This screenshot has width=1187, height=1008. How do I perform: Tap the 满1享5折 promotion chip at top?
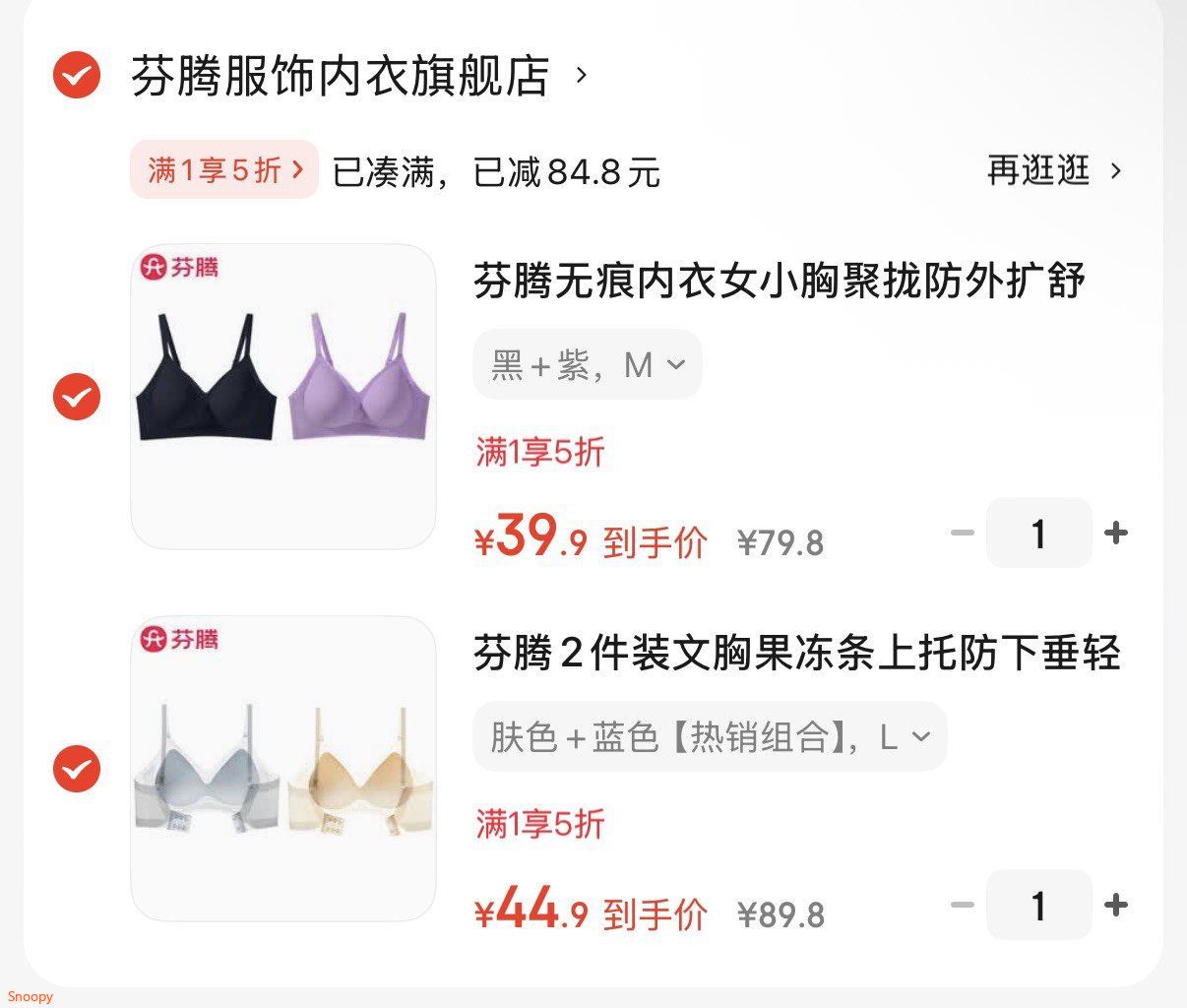click(x=224, y=170)
